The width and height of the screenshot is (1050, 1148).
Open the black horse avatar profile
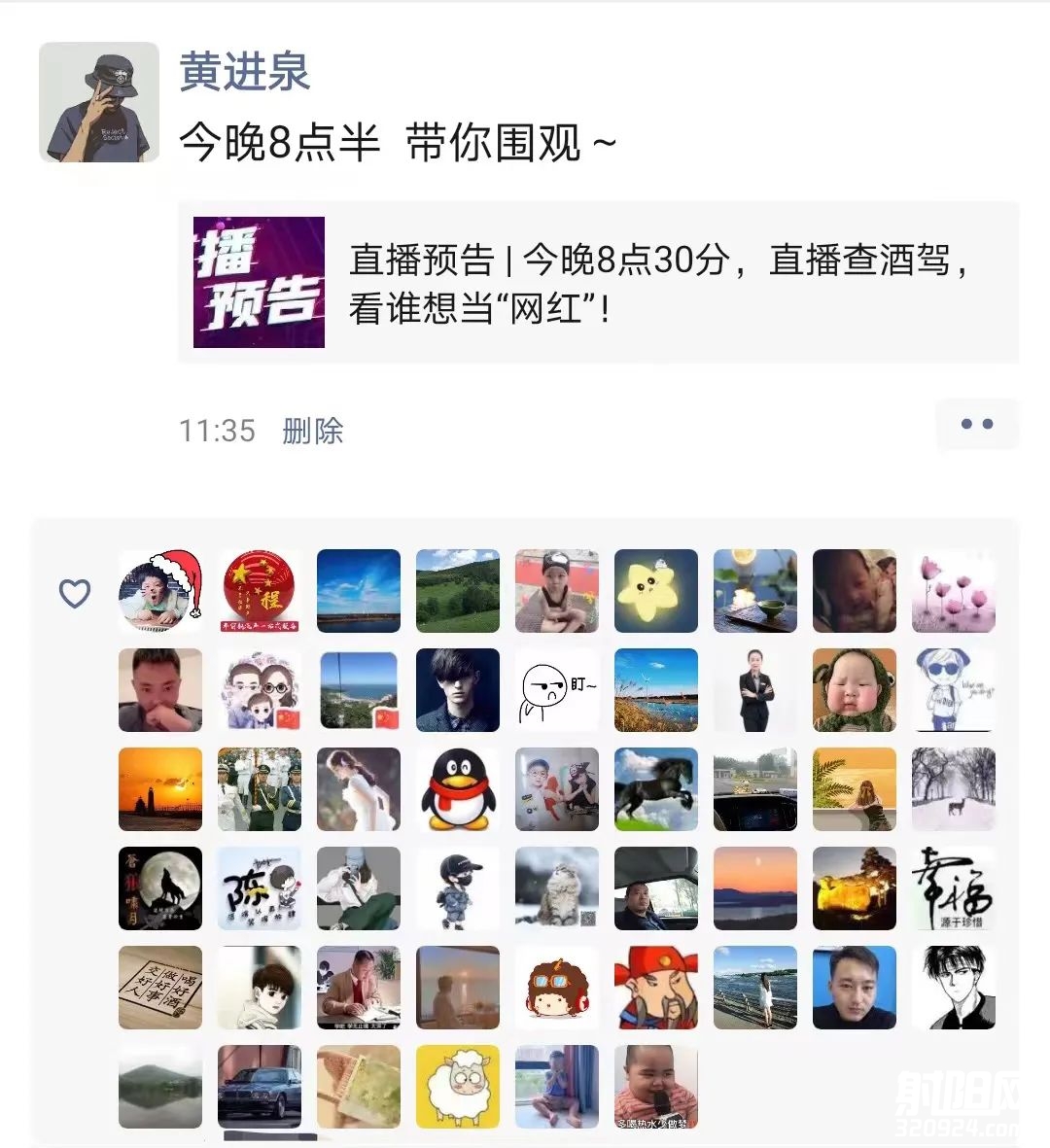[656, 789]
